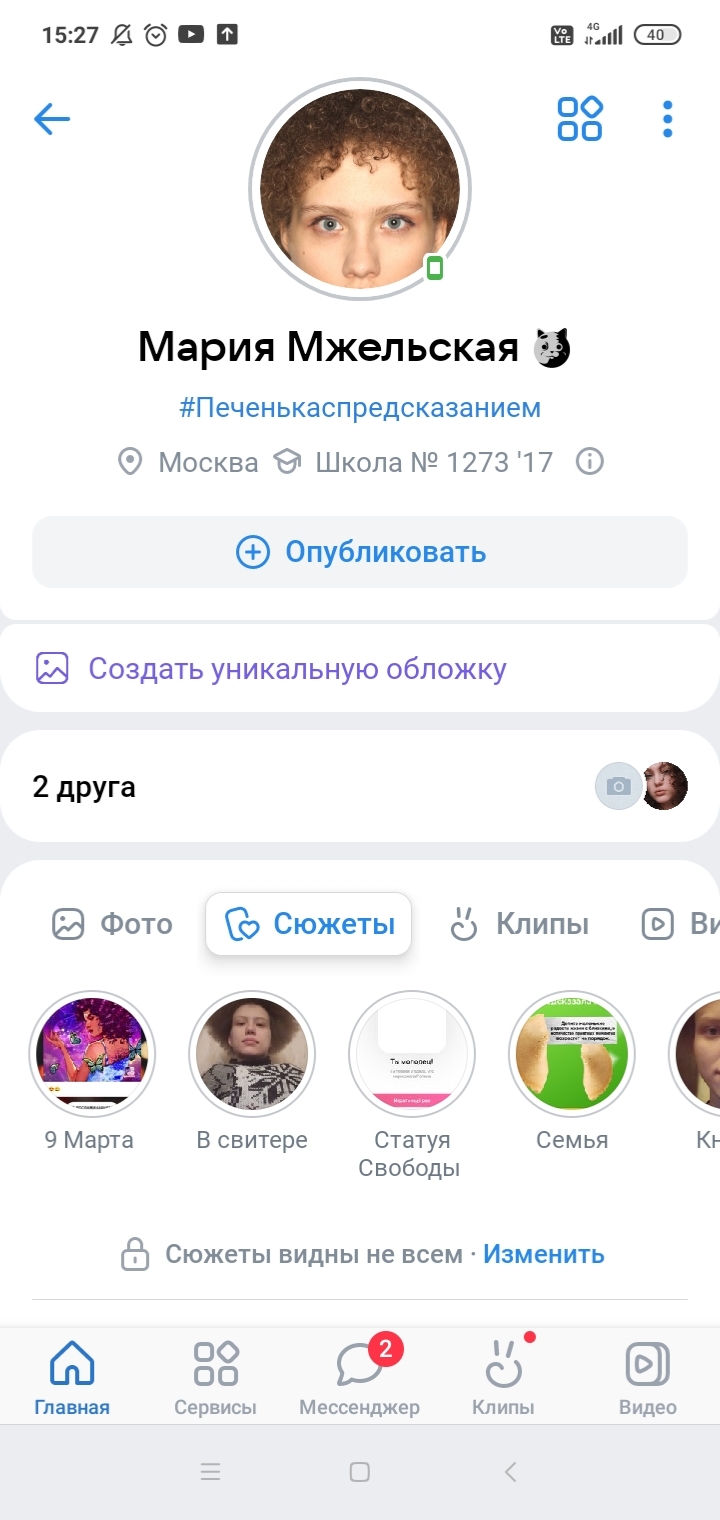Open Мессенджер in the bottom navigation

(x=360, y=1378)
